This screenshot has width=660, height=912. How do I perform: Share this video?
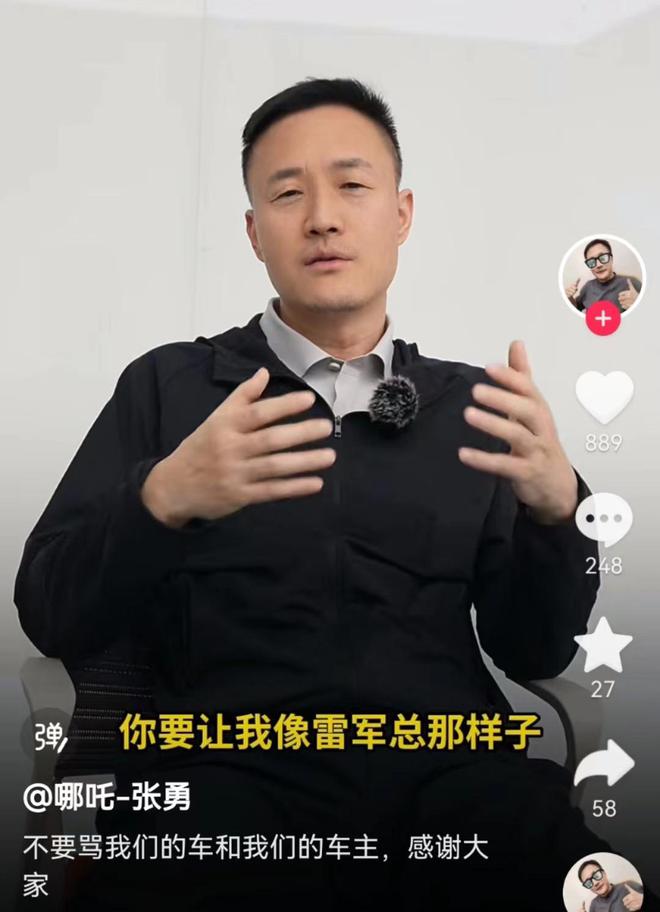(604, 765)
